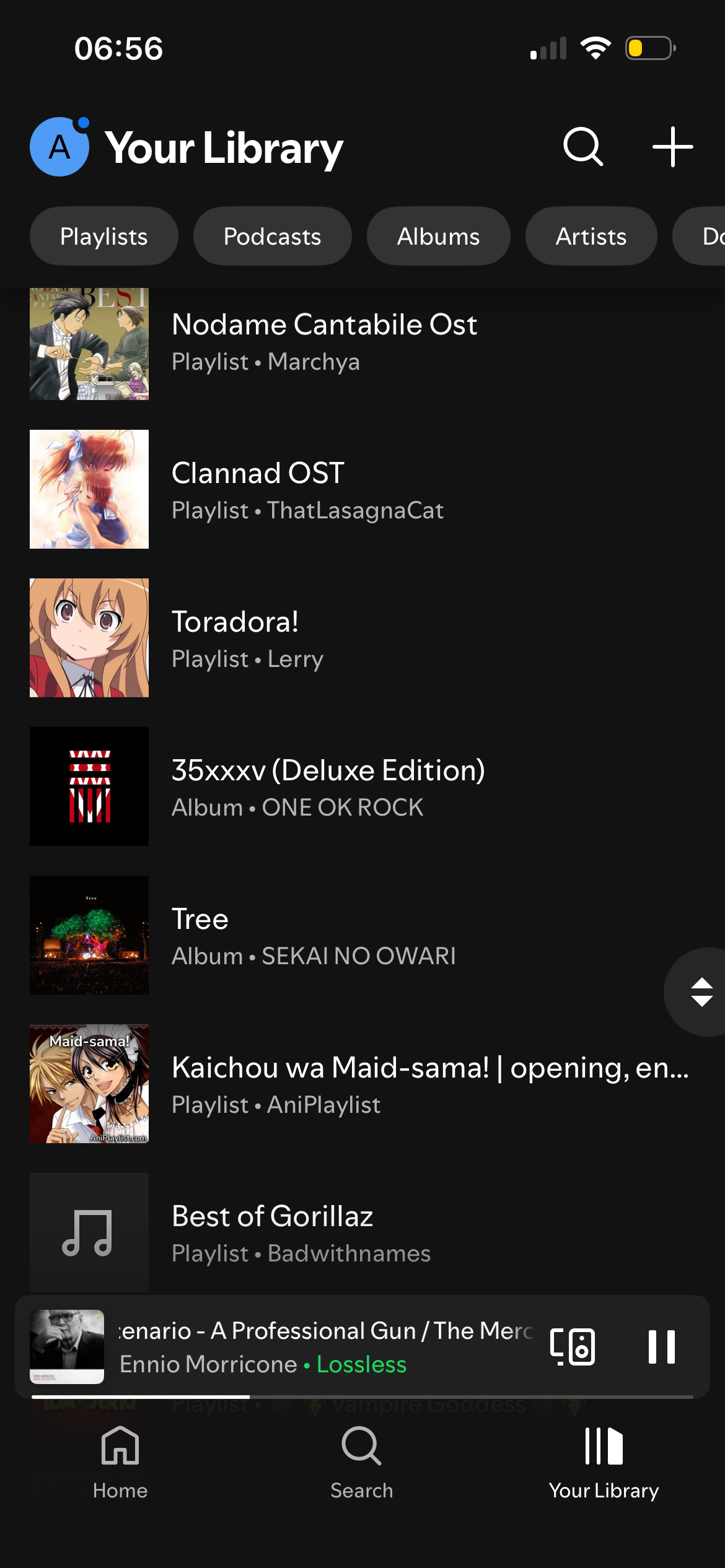Open the Tree album by SEKAI NO OWARI

click(x=314, y=936)
